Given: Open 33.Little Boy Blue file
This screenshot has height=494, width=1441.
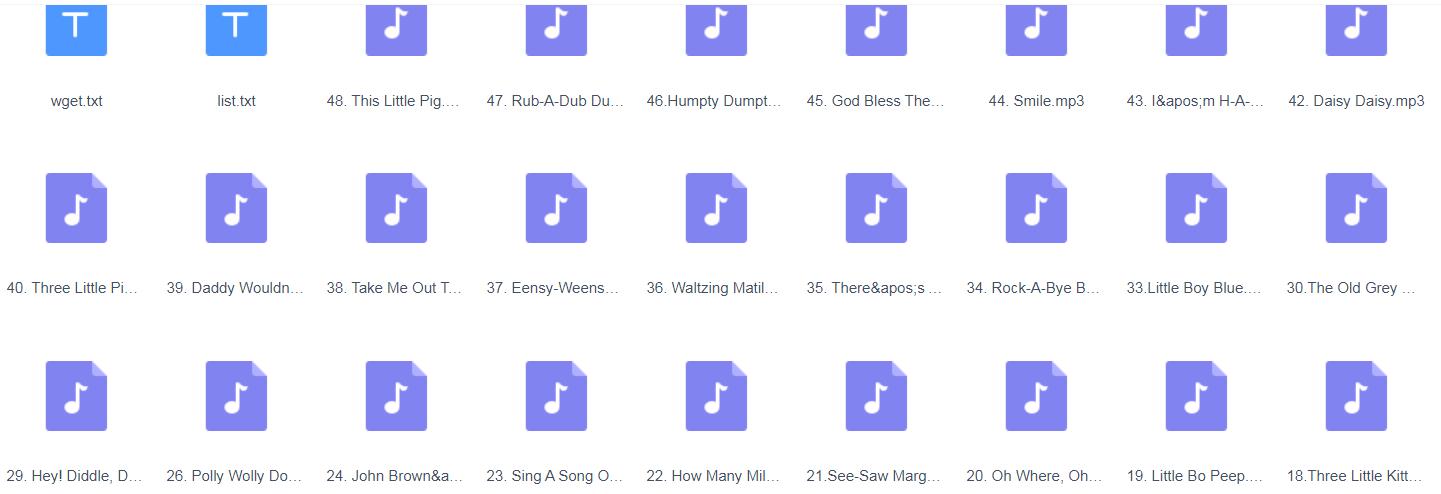Looking at the screenshot, I should point(1196,208).
